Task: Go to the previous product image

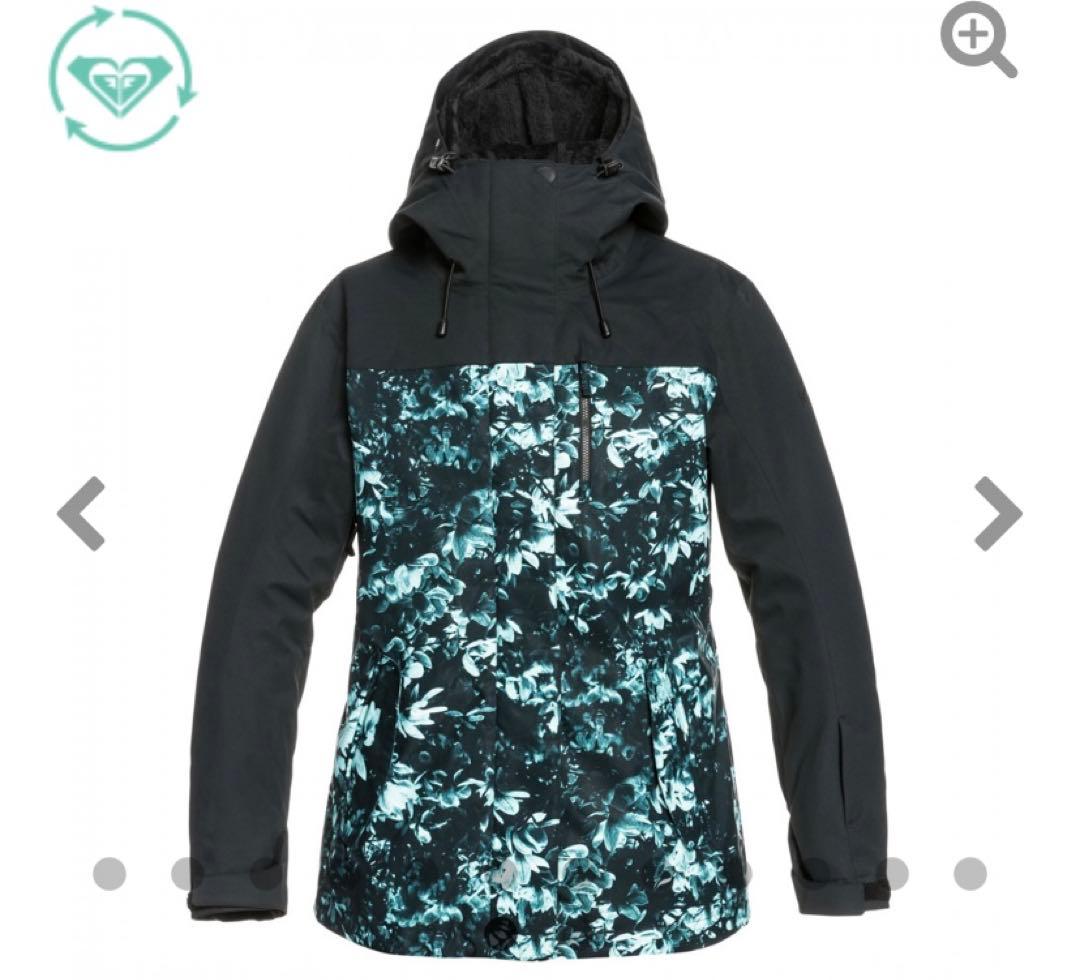Action: coord(82,513)
